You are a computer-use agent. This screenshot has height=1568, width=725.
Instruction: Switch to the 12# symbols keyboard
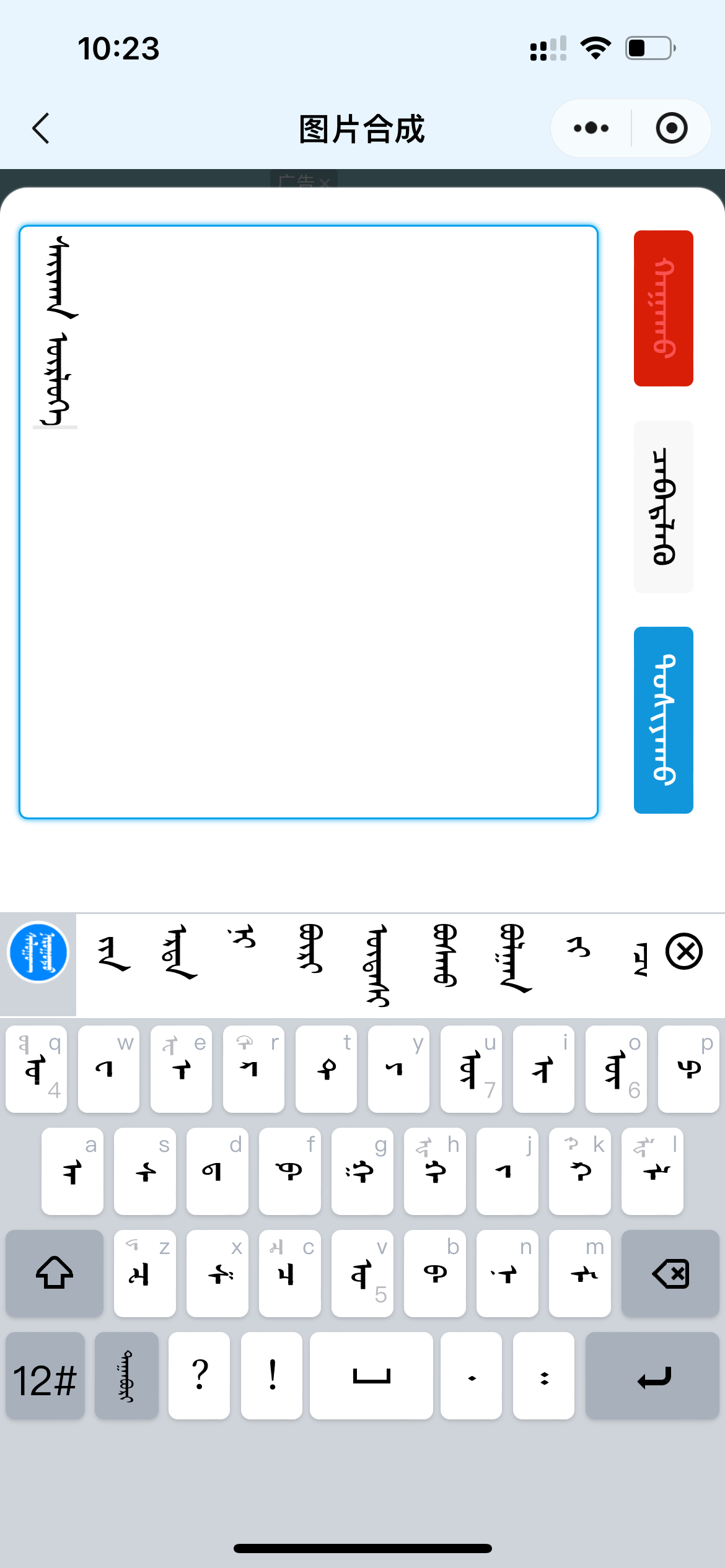tap(45, 1375)
